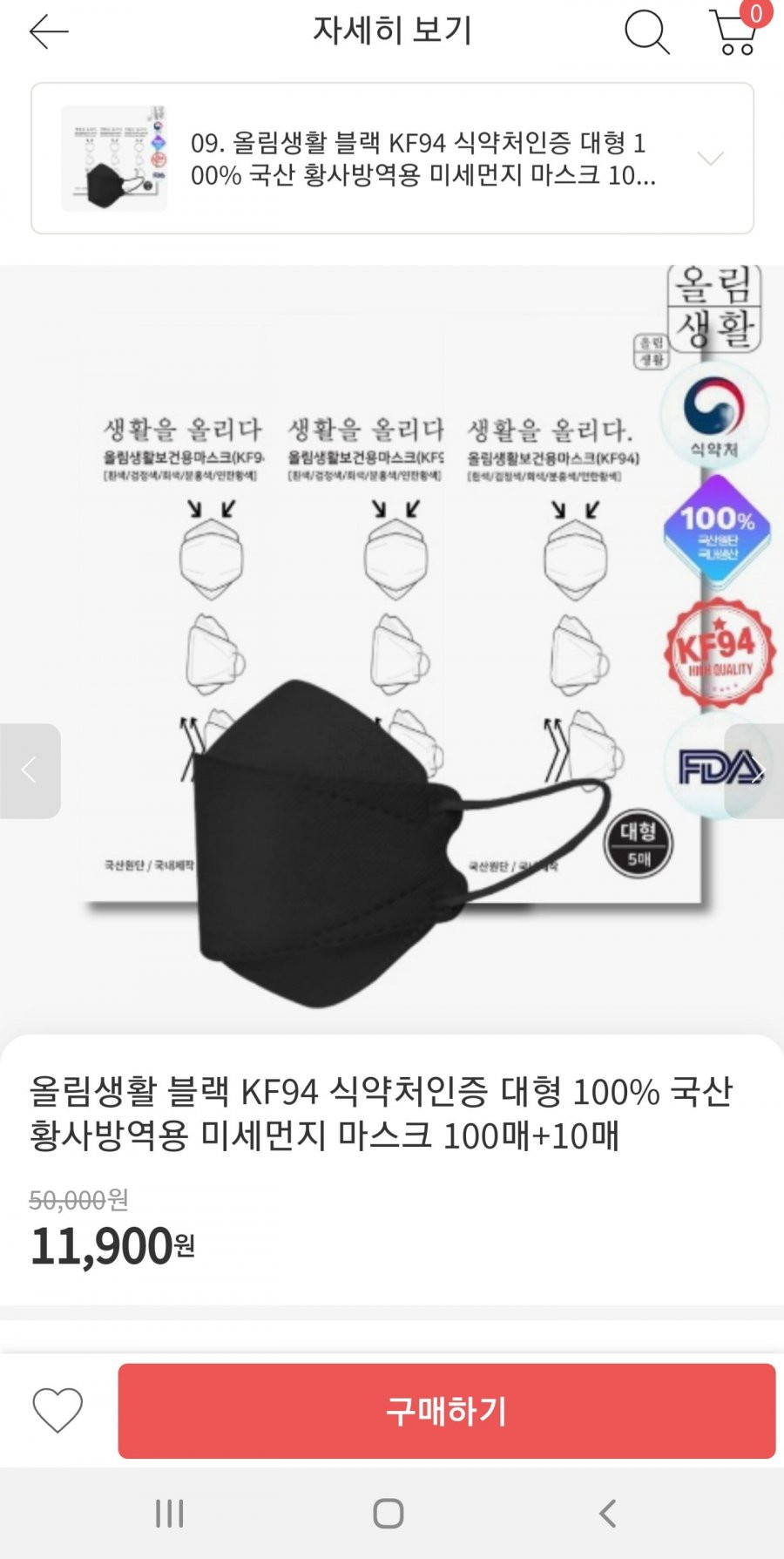The image size is (784, 1559).
Task: Go to the home screen
Action: coord(389,1514)
